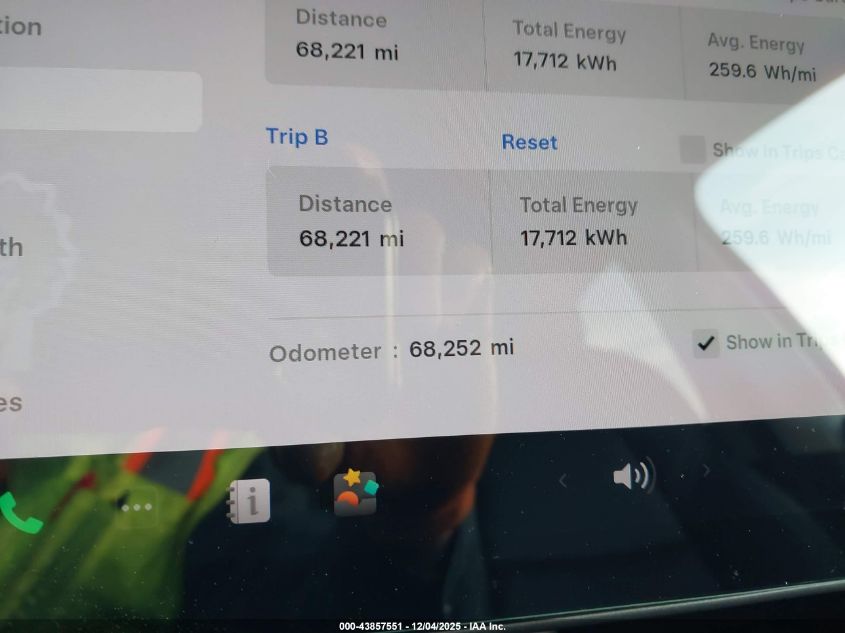The height and width of the screenshot is (633, 845).
Task: Raise the volume with the right chevron
Action: pos(706,470)
